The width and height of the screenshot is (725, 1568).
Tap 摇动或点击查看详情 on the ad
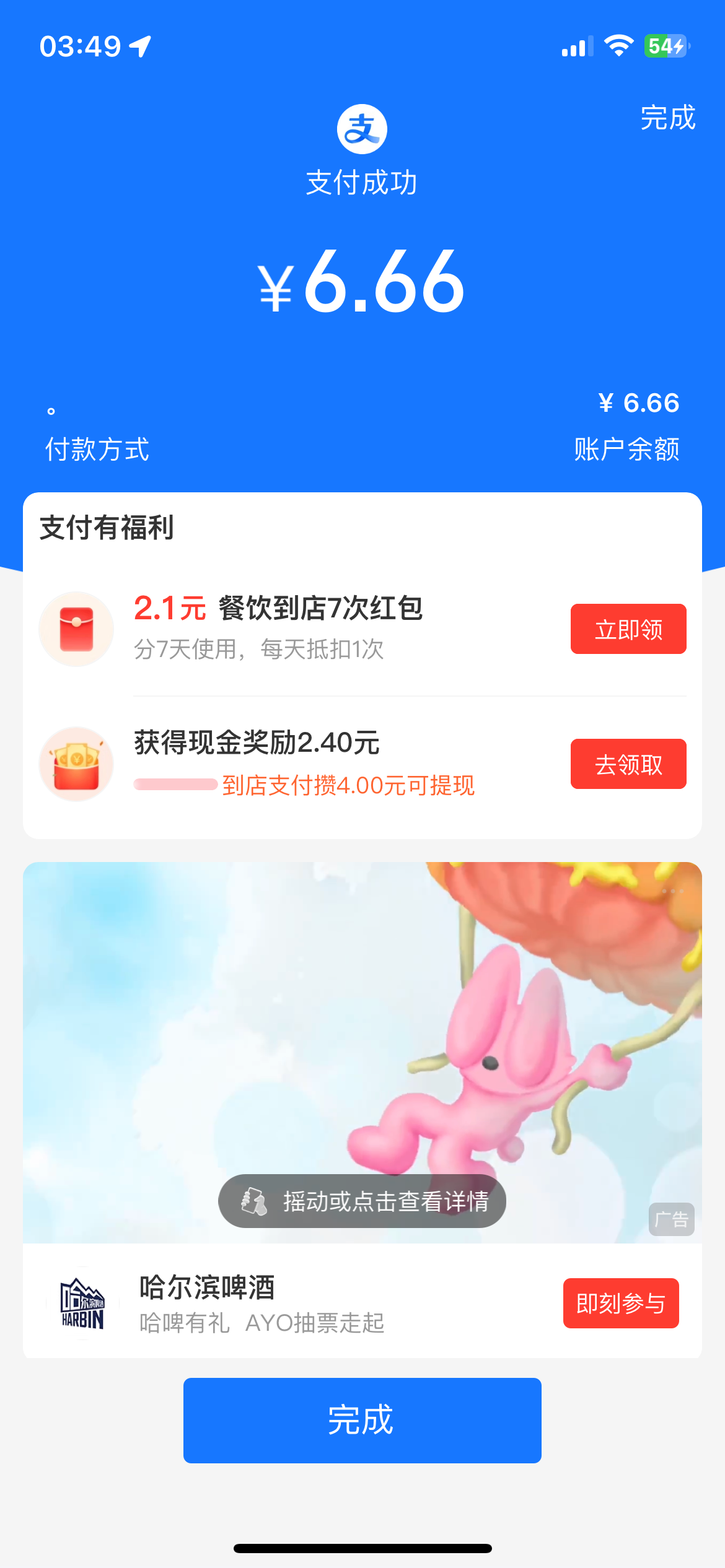pos(362,1201)
